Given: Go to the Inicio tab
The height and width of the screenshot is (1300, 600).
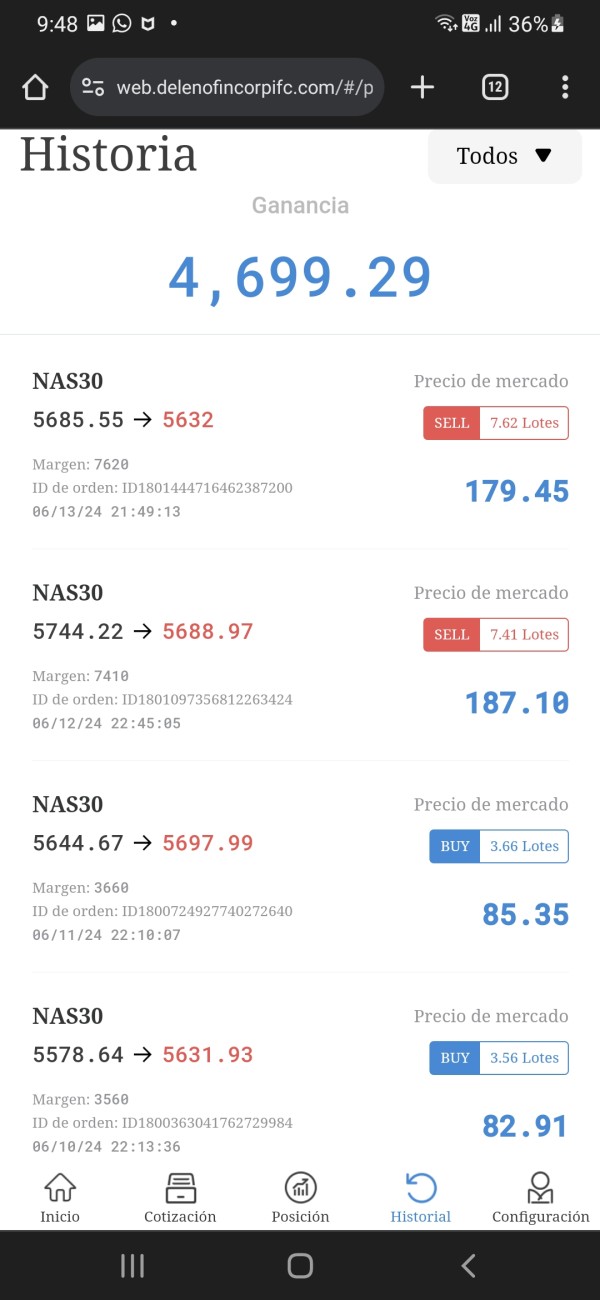Looking at the screenshot, I should 60,1197.
